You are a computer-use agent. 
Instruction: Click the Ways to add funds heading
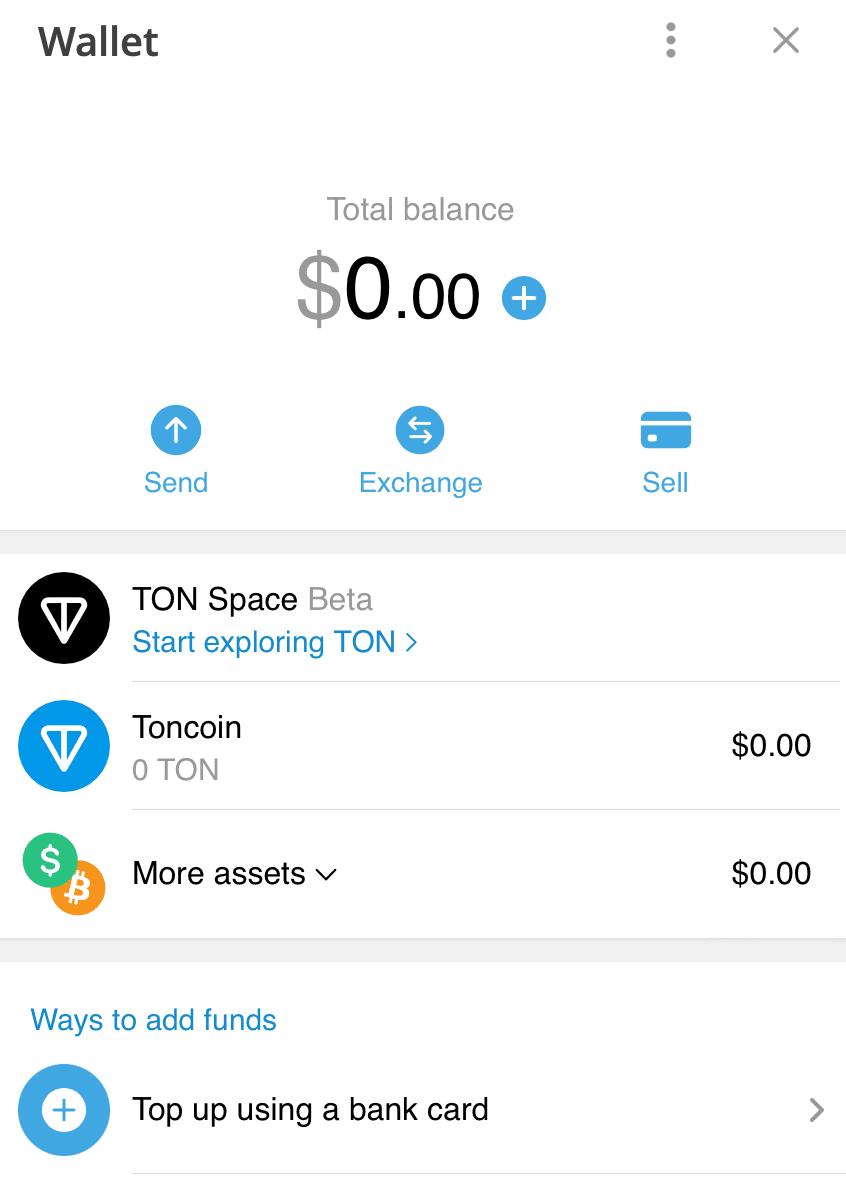pos(152,1020)
